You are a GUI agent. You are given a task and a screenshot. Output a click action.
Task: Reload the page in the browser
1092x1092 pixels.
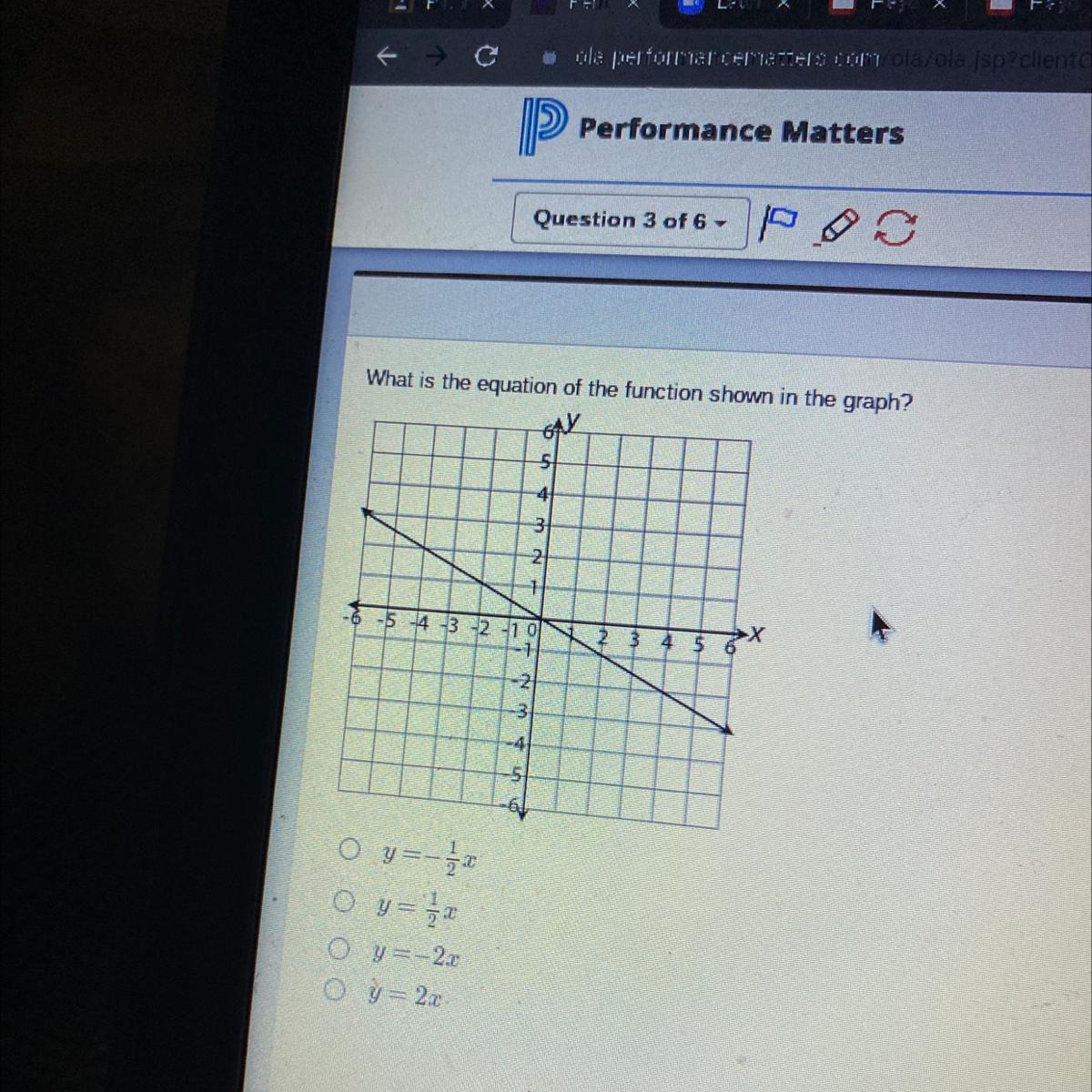coord(486,56)
